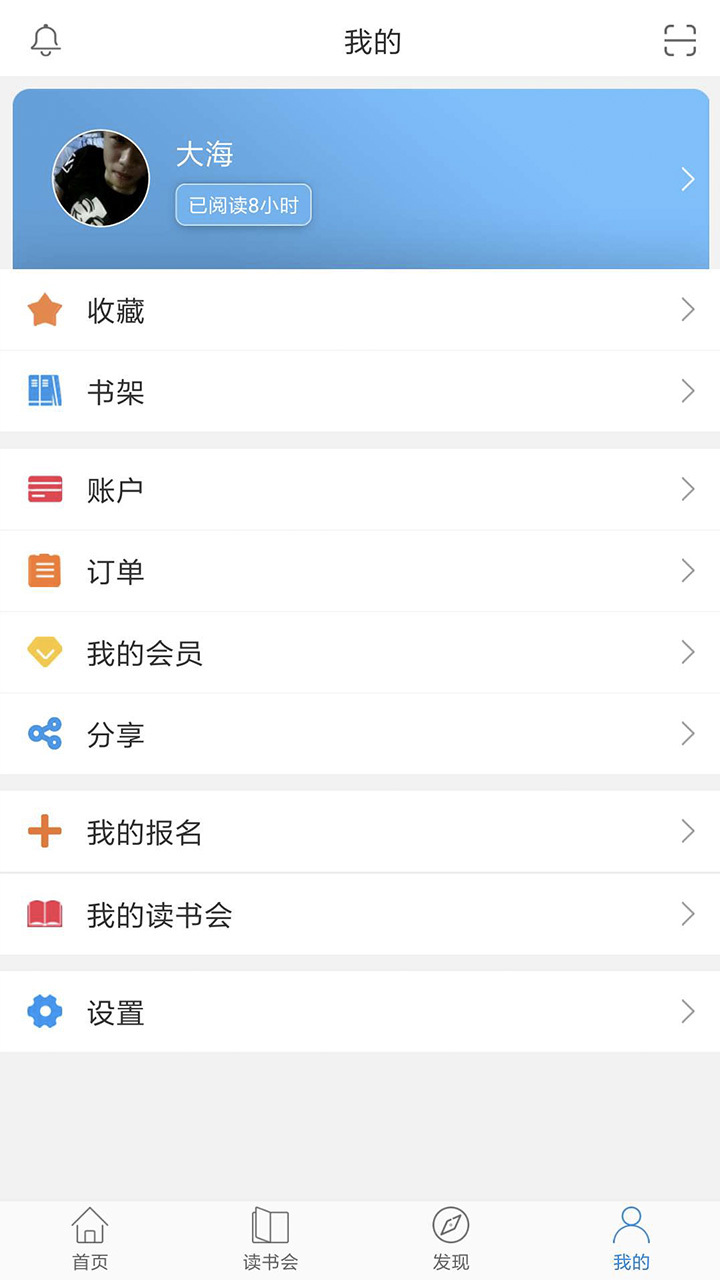This screenshot has width=720, height=1280.
Task: Go to 账户 account
Action: tap(360, 489)
